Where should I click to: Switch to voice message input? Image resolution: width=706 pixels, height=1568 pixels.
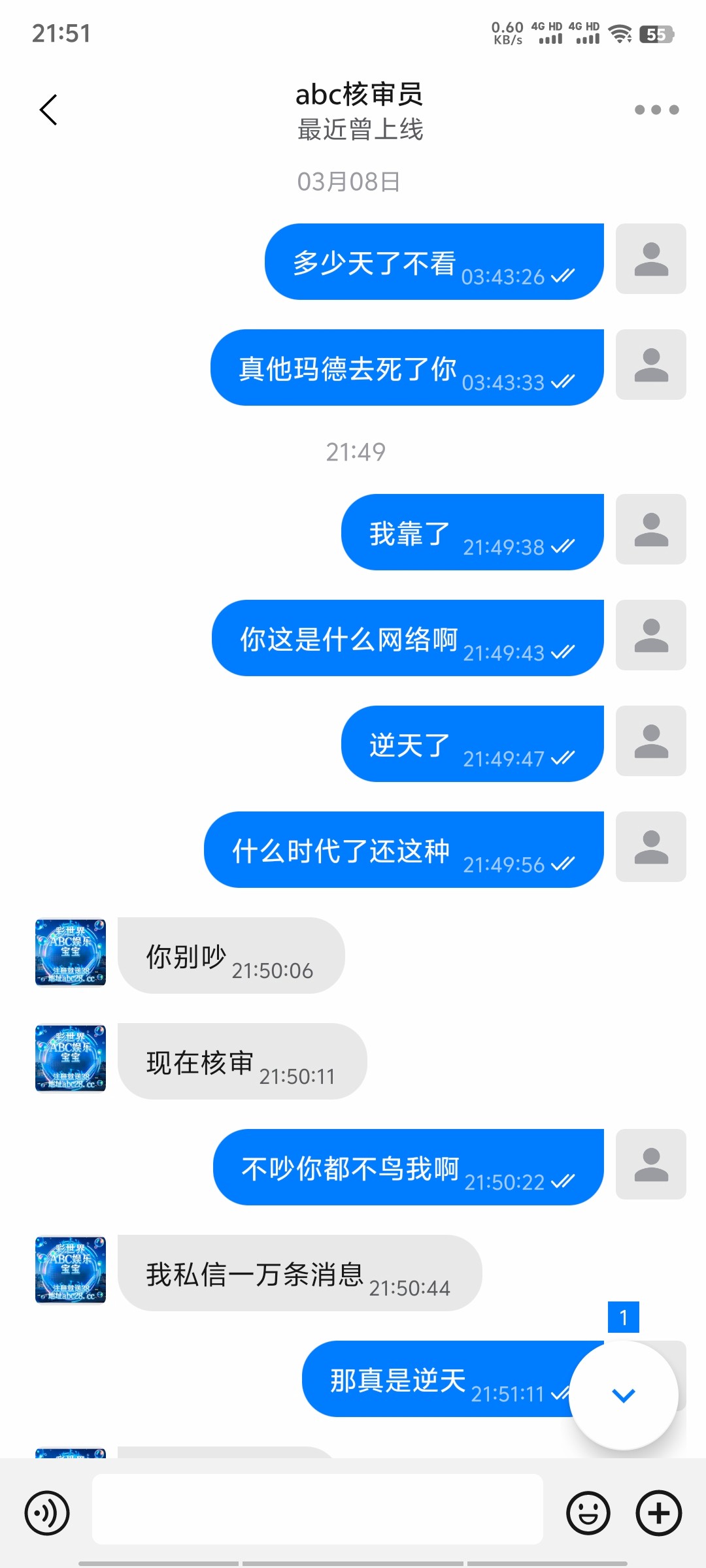(x=47, y=1512)
